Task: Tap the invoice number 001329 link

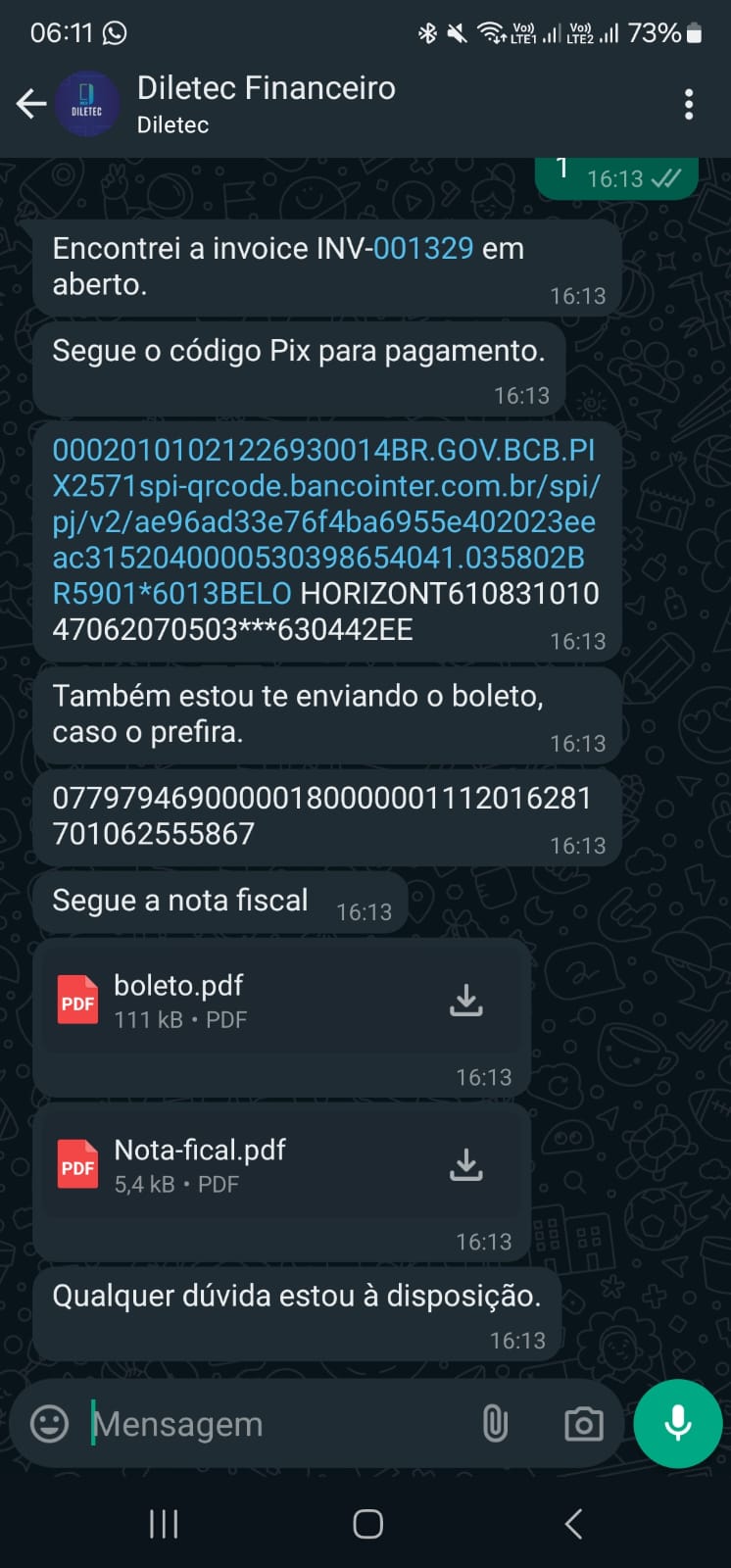Action: (423, 249)
